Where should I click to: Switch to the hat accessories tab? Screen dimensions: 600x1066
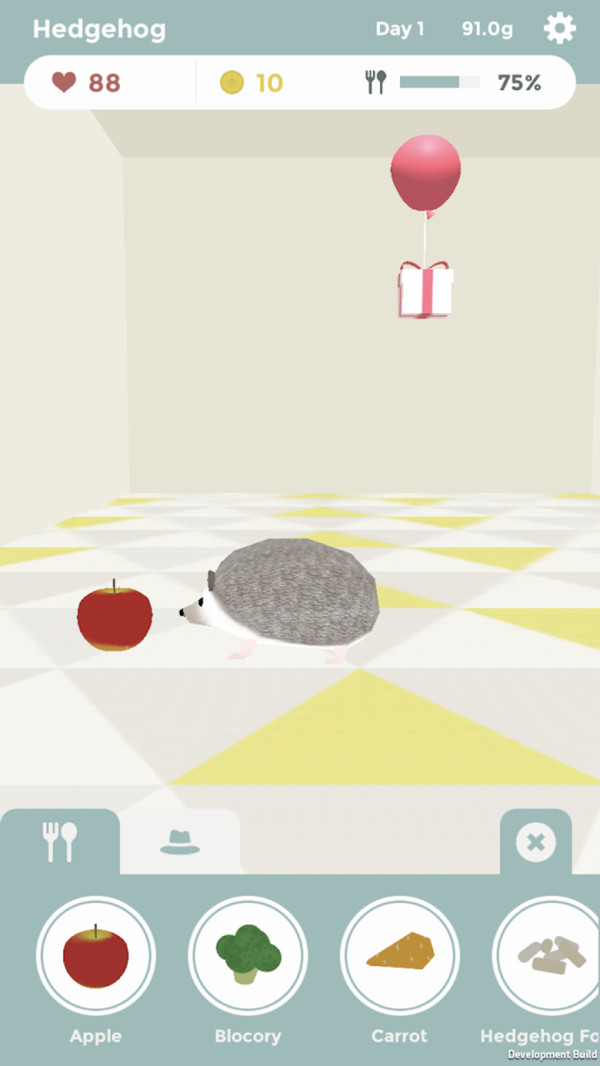tap(180, 843)
